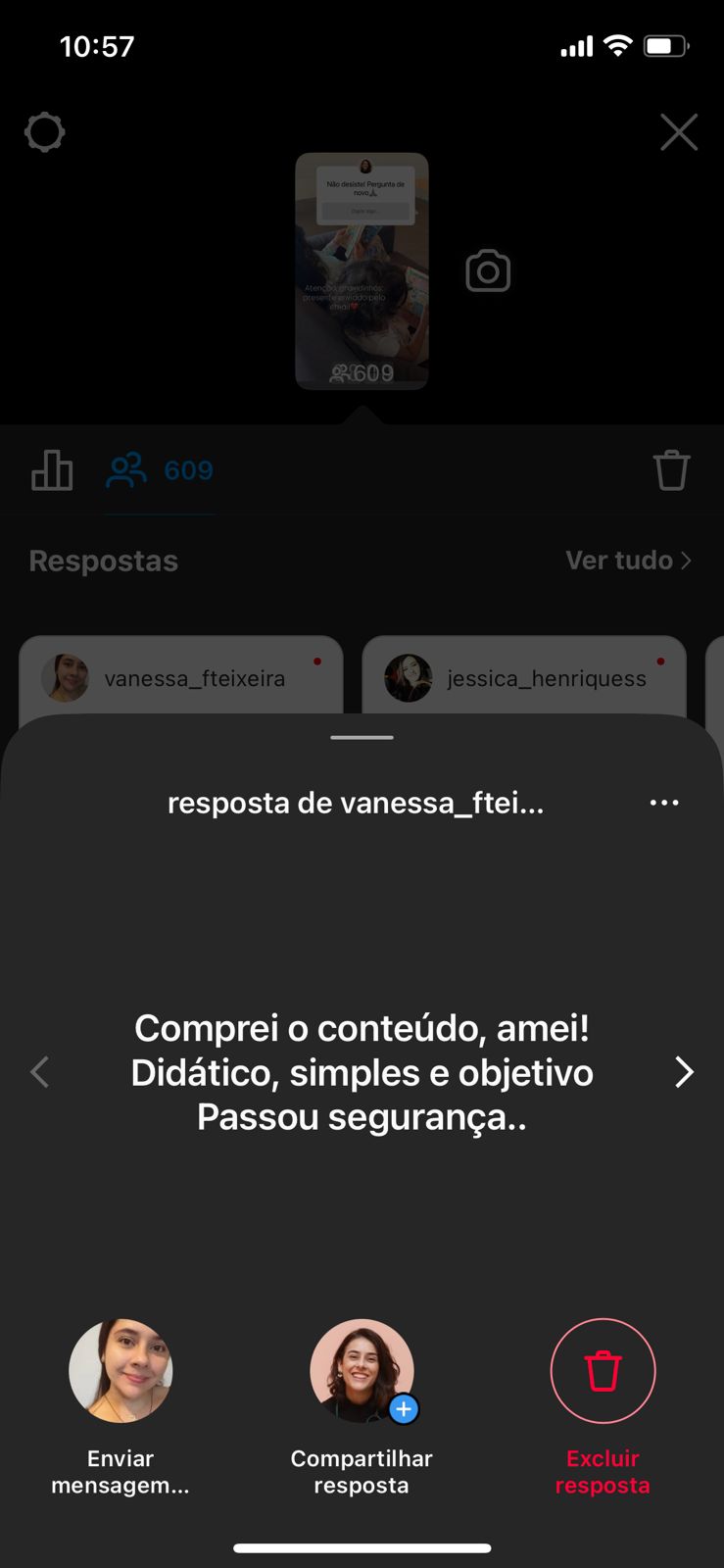Open story settings gear
Viewport: 724px width, 1568px height.
(x=44, y=132)
